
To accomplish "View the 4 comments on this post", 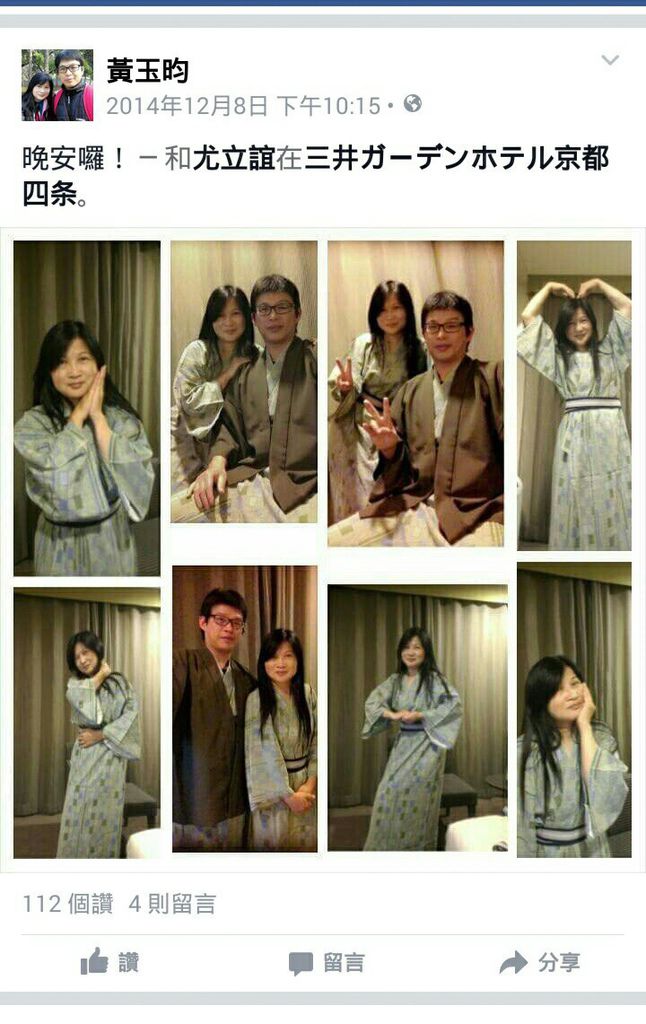I will (x=172, y=904).
